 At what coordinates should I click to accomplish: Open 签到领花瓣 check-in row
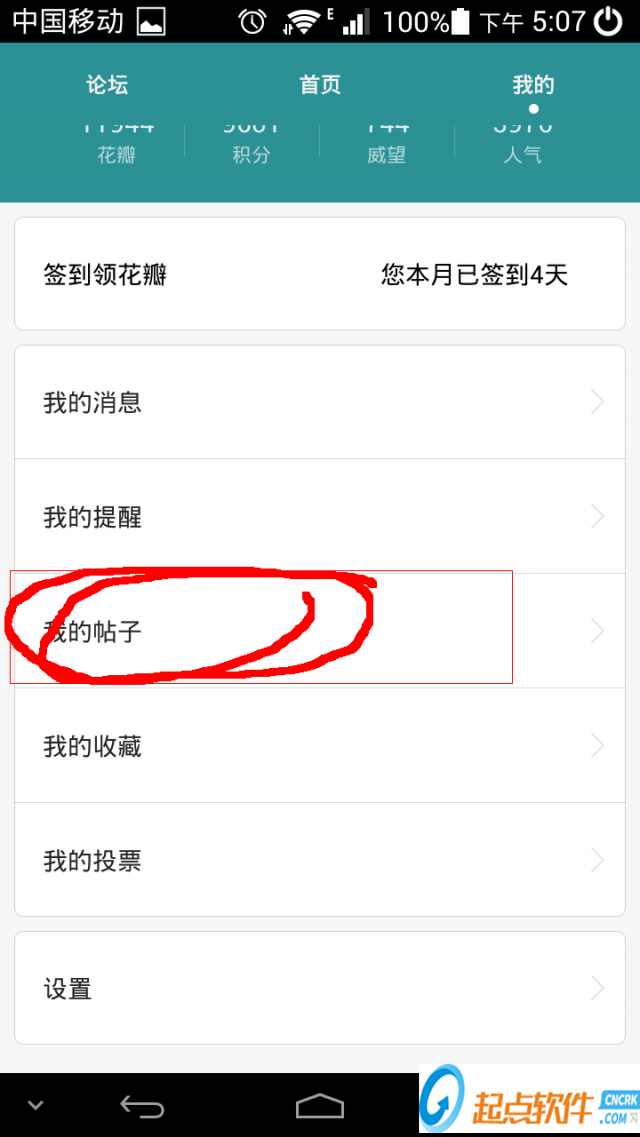click(x=320, y=275)
